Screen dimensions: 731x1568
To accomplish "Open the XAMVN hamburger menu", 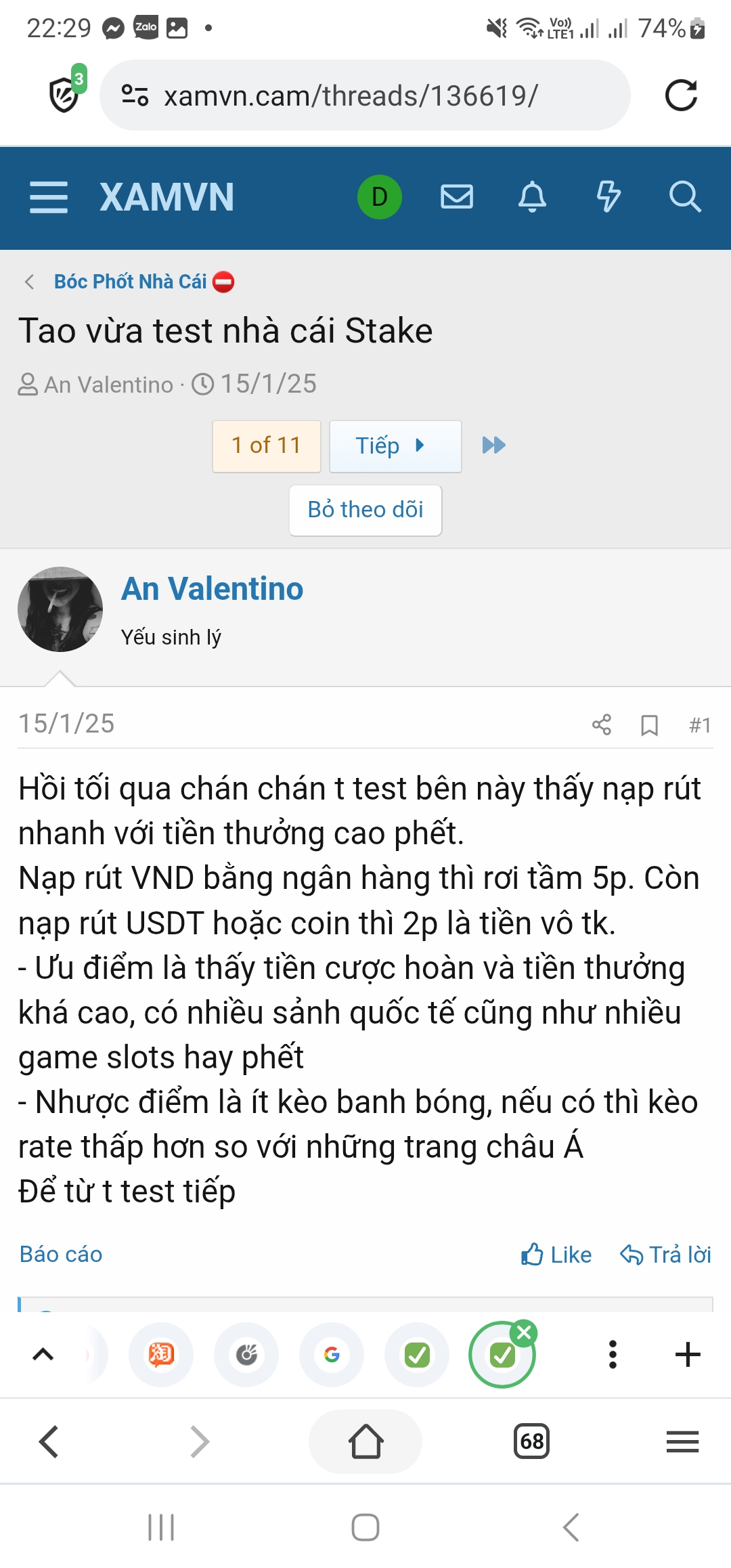I will click(x=49, y=197).
